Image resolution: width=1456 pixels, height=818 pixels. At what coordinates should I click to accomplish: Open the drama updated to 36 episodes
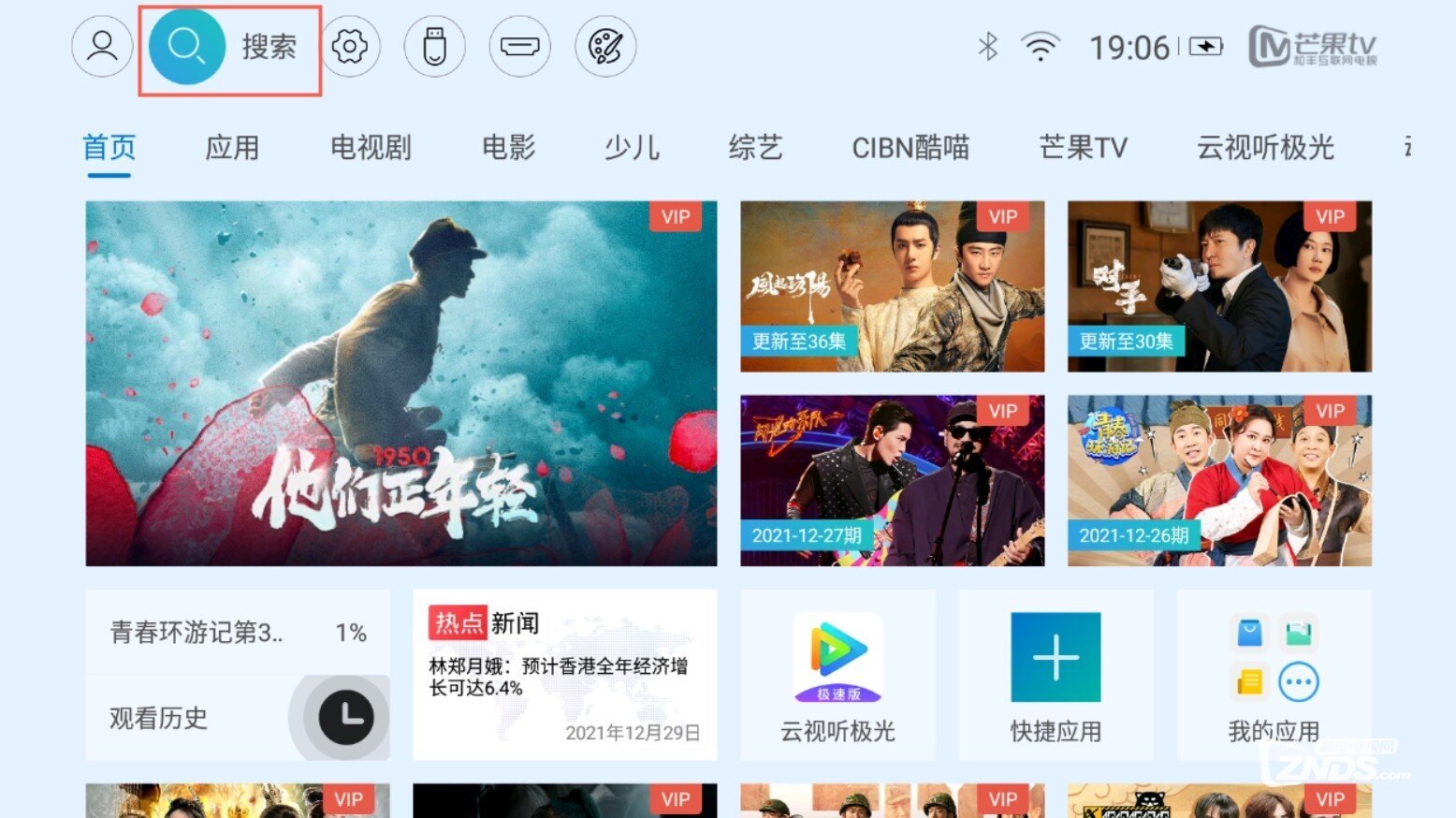point(892,286)
